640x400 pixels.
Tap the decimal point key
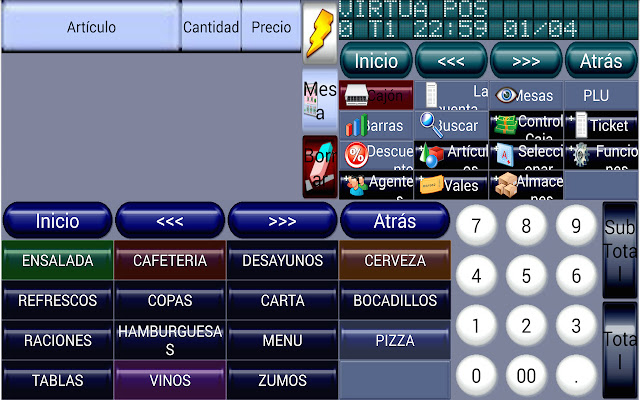coord(576,377)
